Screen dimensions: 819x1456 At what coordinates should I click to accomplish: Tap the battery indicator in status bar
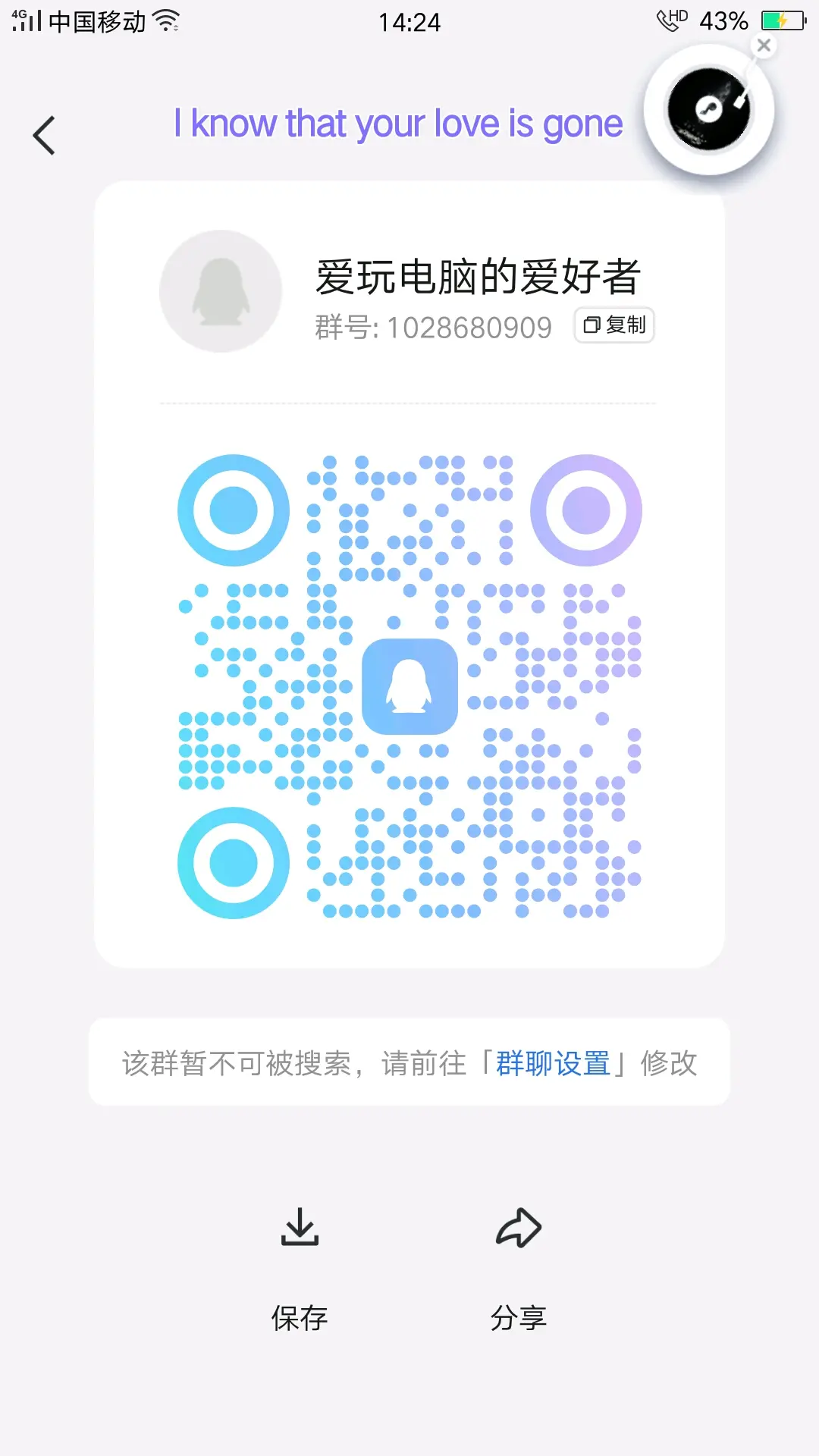782,20
